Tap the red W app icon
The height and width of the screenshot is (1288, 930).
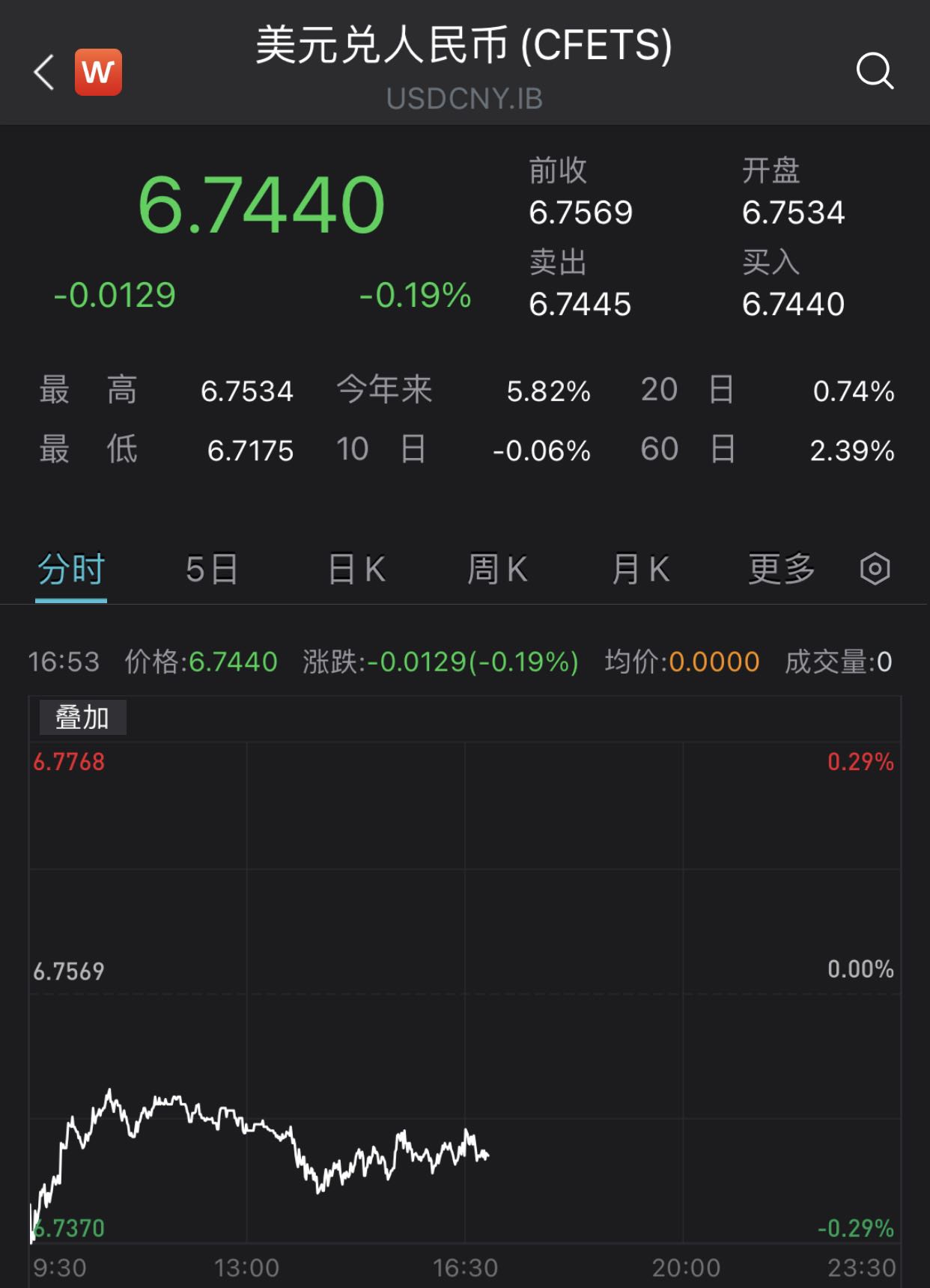pyautogui.click(x=98, y=73)
